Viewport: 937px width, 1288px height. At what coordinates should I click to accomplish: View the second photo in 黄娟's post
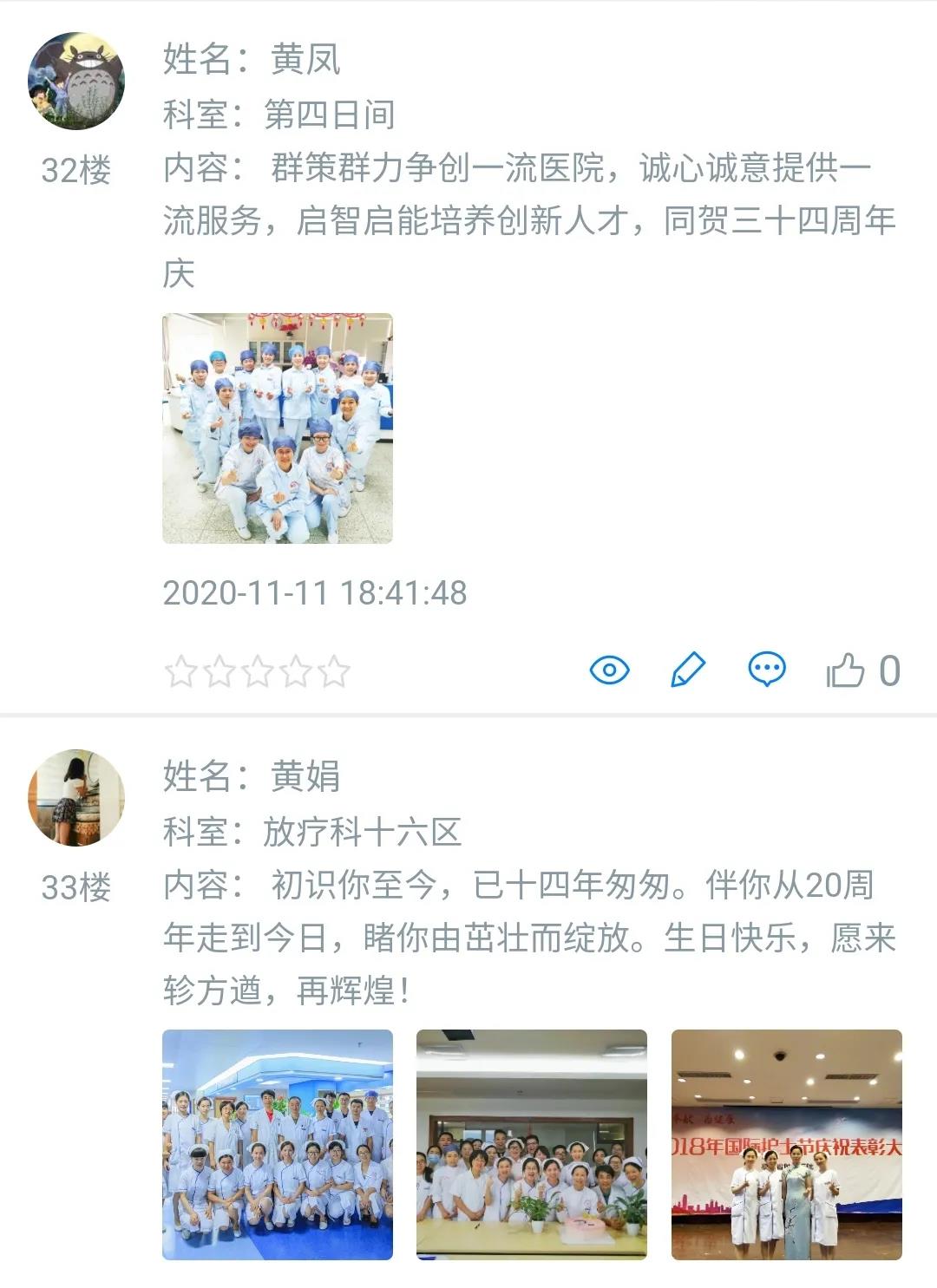coord(532,1144)
